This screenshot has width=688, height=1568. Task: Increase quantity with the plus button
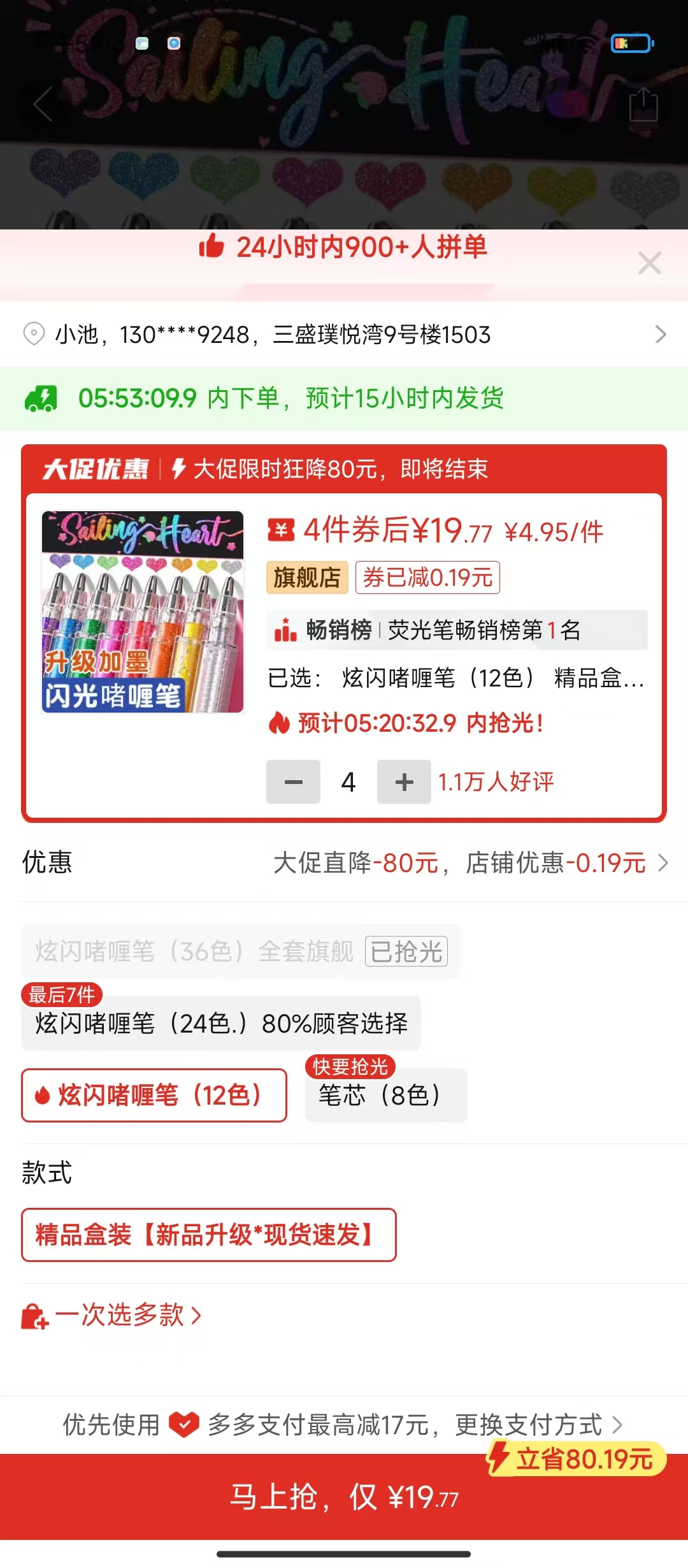[404, 782]
